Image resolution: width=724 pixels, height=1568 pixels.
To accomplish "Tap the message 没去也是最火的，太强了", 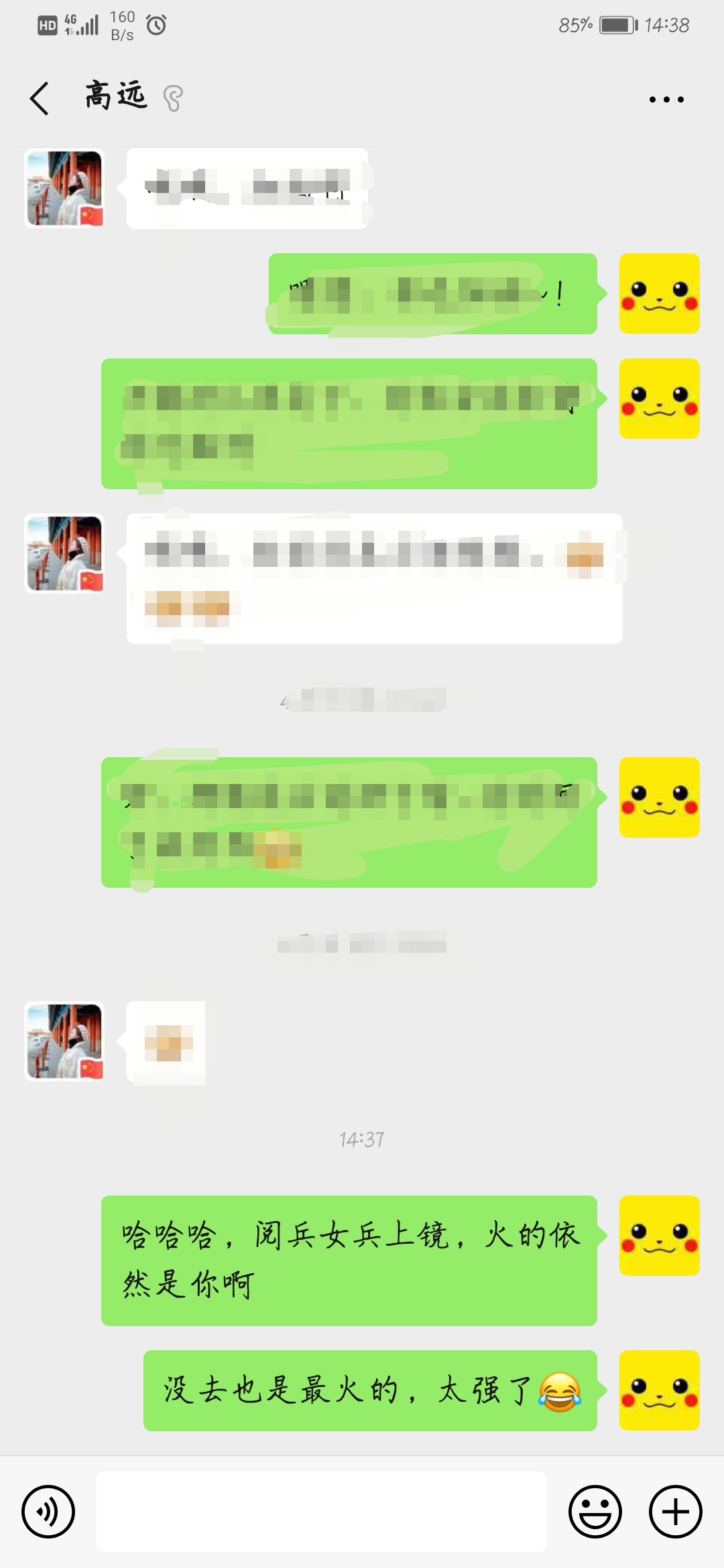I will (x=370, y=1390).
